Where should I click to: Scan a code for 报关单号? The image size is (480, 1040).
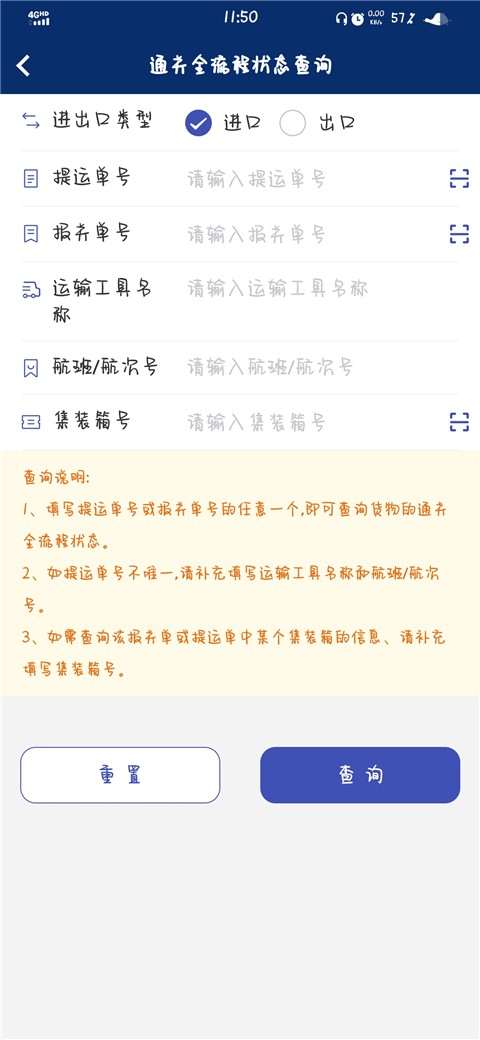459,233
